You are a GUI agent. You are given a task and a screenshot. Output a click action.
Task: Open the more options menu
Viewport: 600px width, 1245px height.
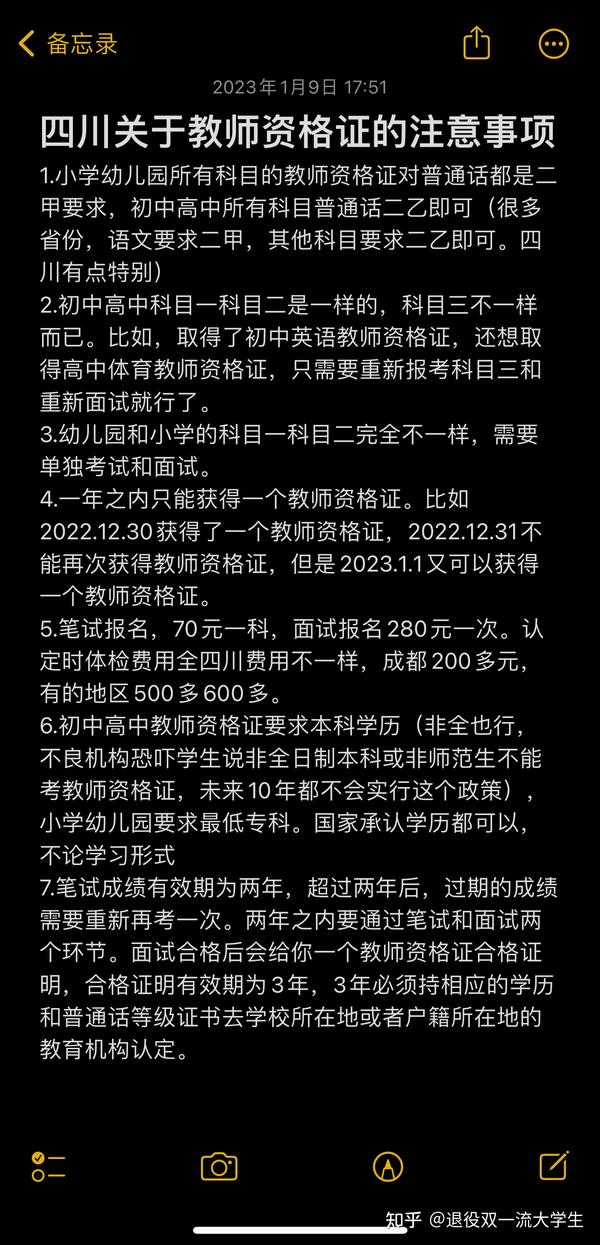point(554,43)
